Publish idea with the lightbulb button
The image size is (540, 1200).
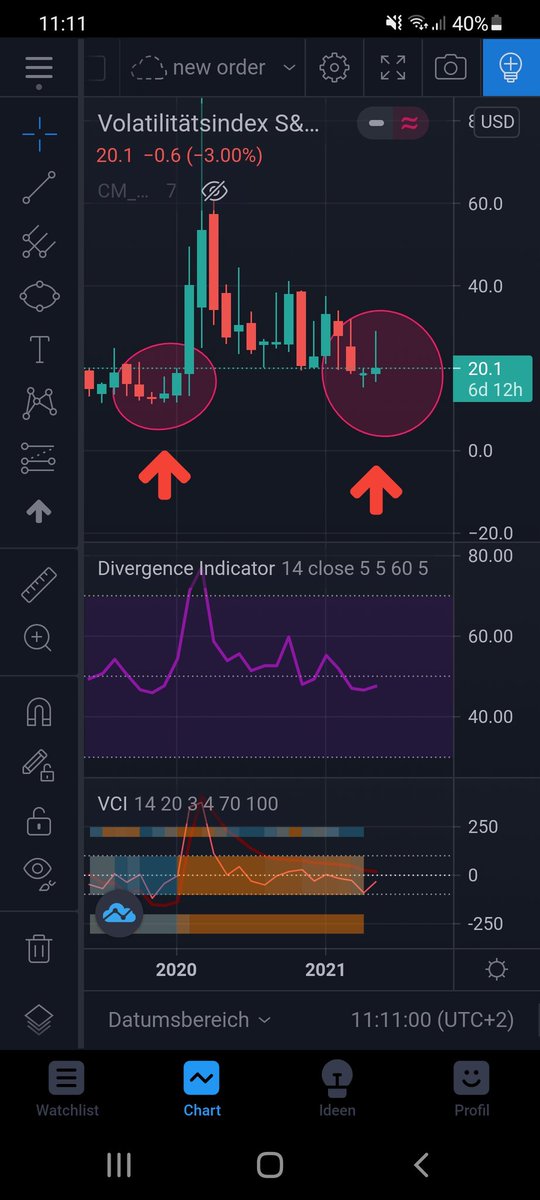tap(511, 68)
